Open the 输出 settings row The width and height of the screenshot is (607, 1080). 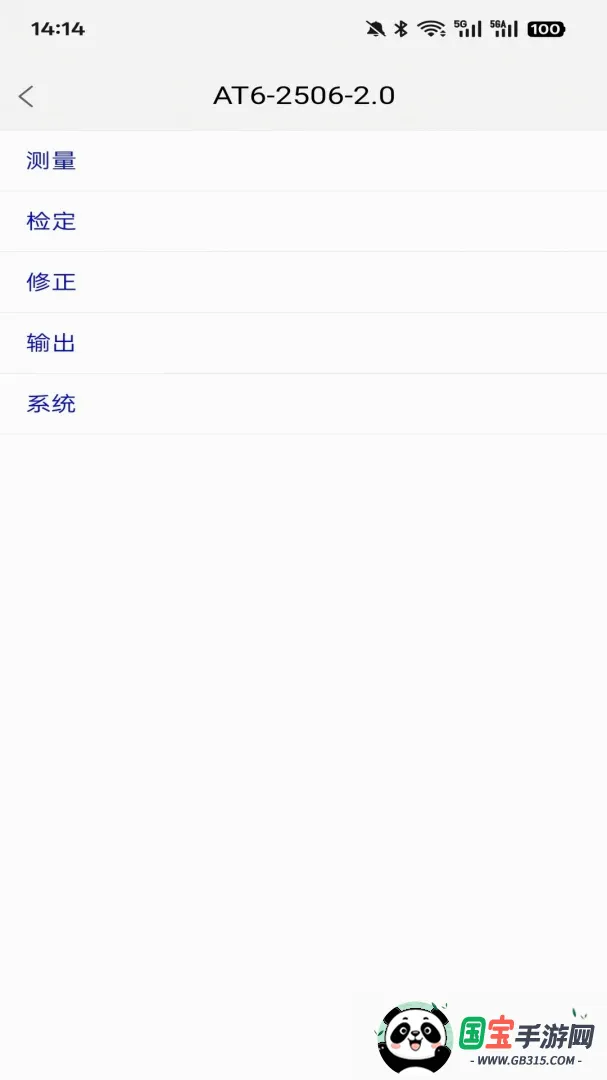[x=303, y=343]
